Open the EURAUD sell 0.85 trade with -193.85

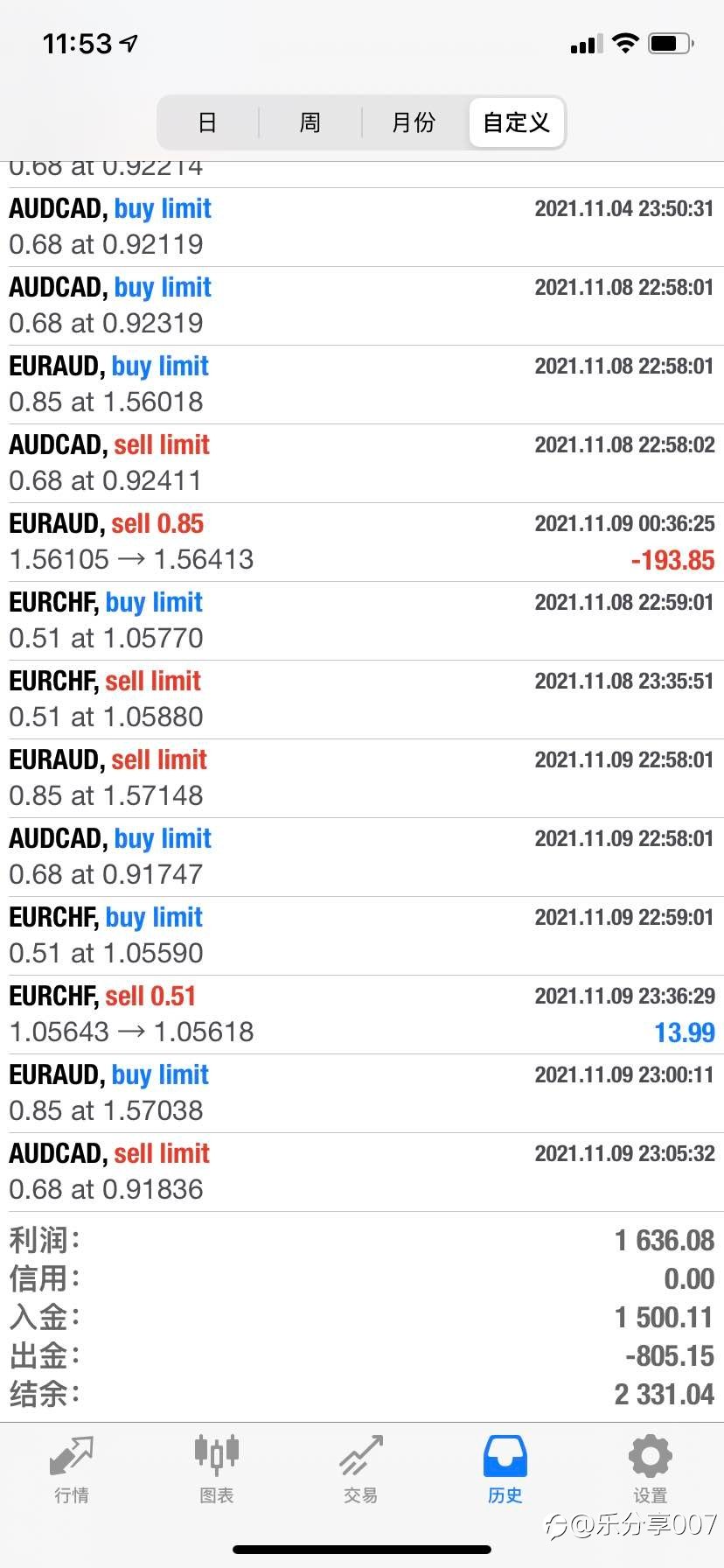[362, 542]
